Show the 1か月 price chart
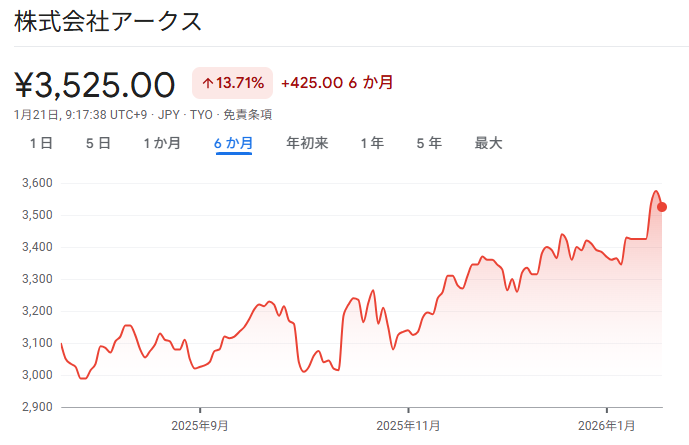Viewport: 689px width, 445px height. 162,143
